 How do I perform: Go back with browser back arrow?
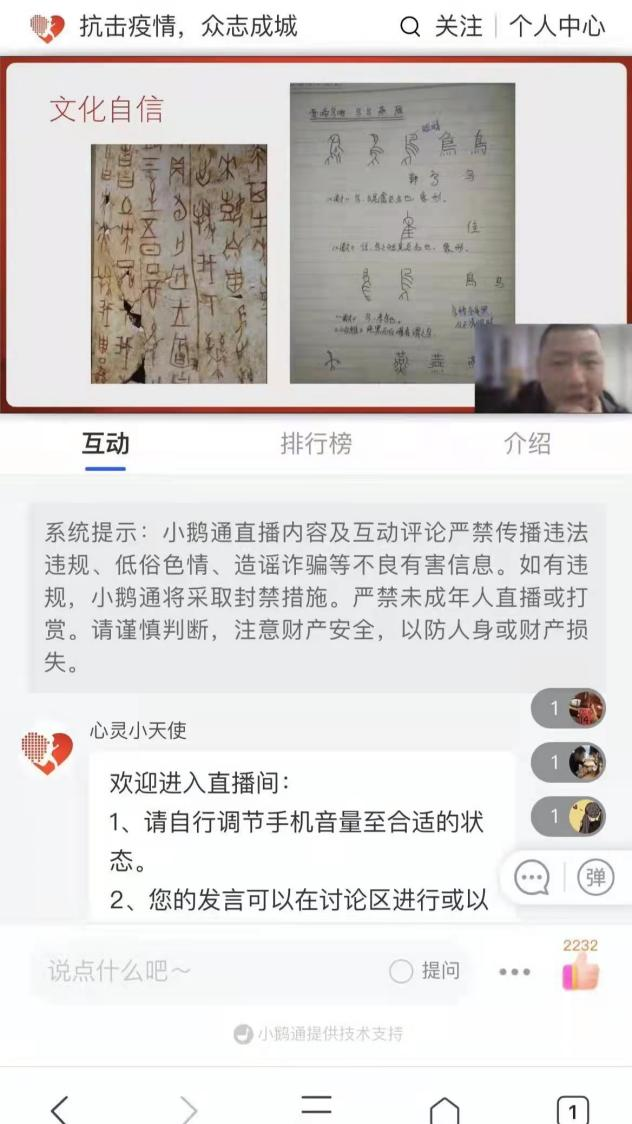click(x=60, y=1108)
